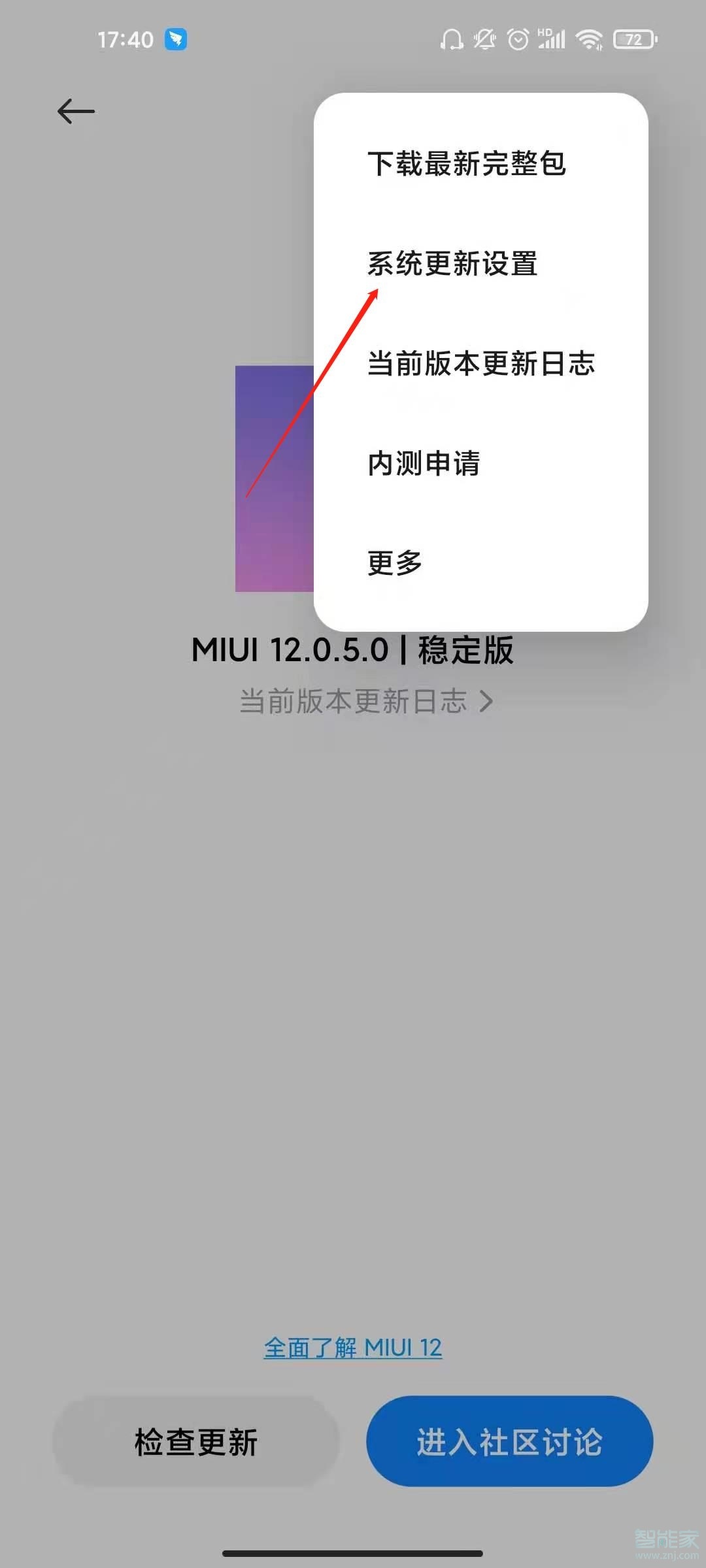Choose 内测申请 from the popup menu

[x=423, y=465]
